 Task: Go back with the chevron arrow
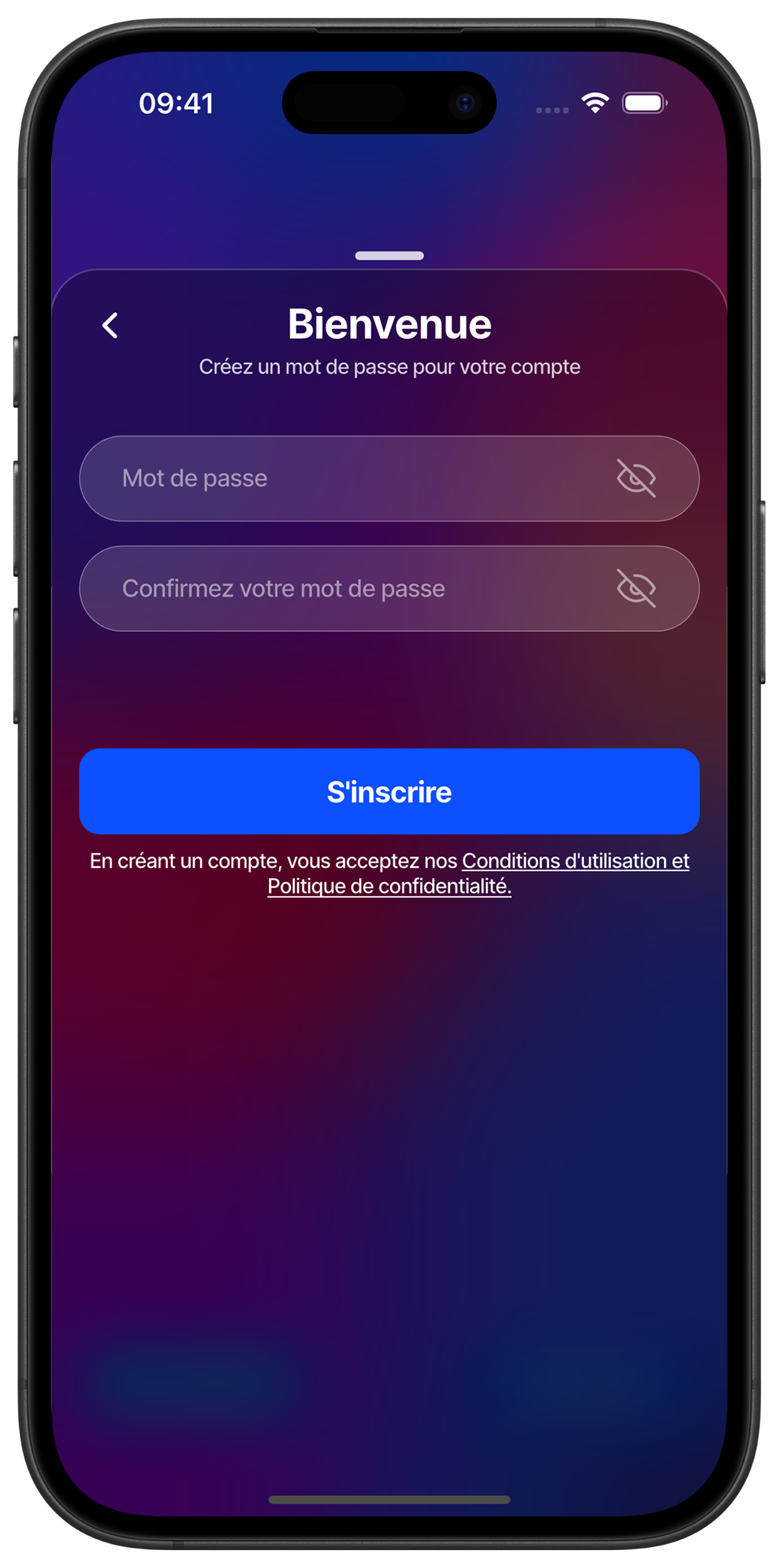pos(110,326)
